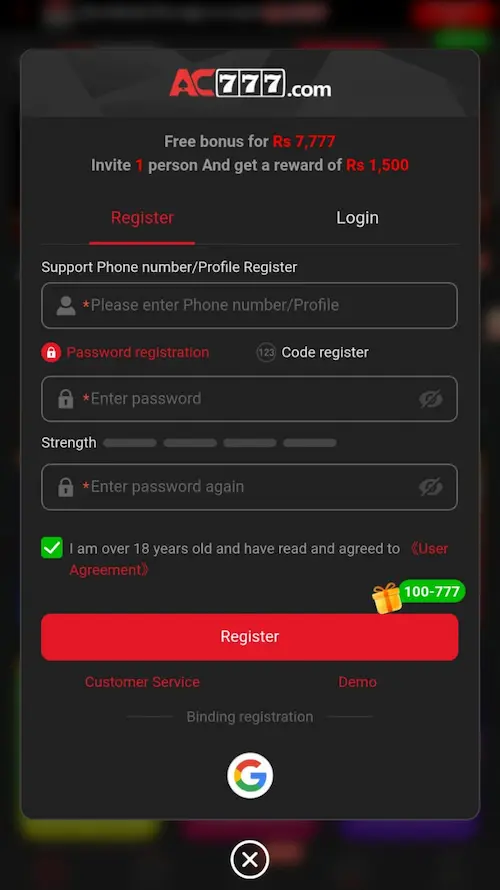Screen dimensions: 500x890
Task: Tap the red Register button
Action: [x=249, y=637]
